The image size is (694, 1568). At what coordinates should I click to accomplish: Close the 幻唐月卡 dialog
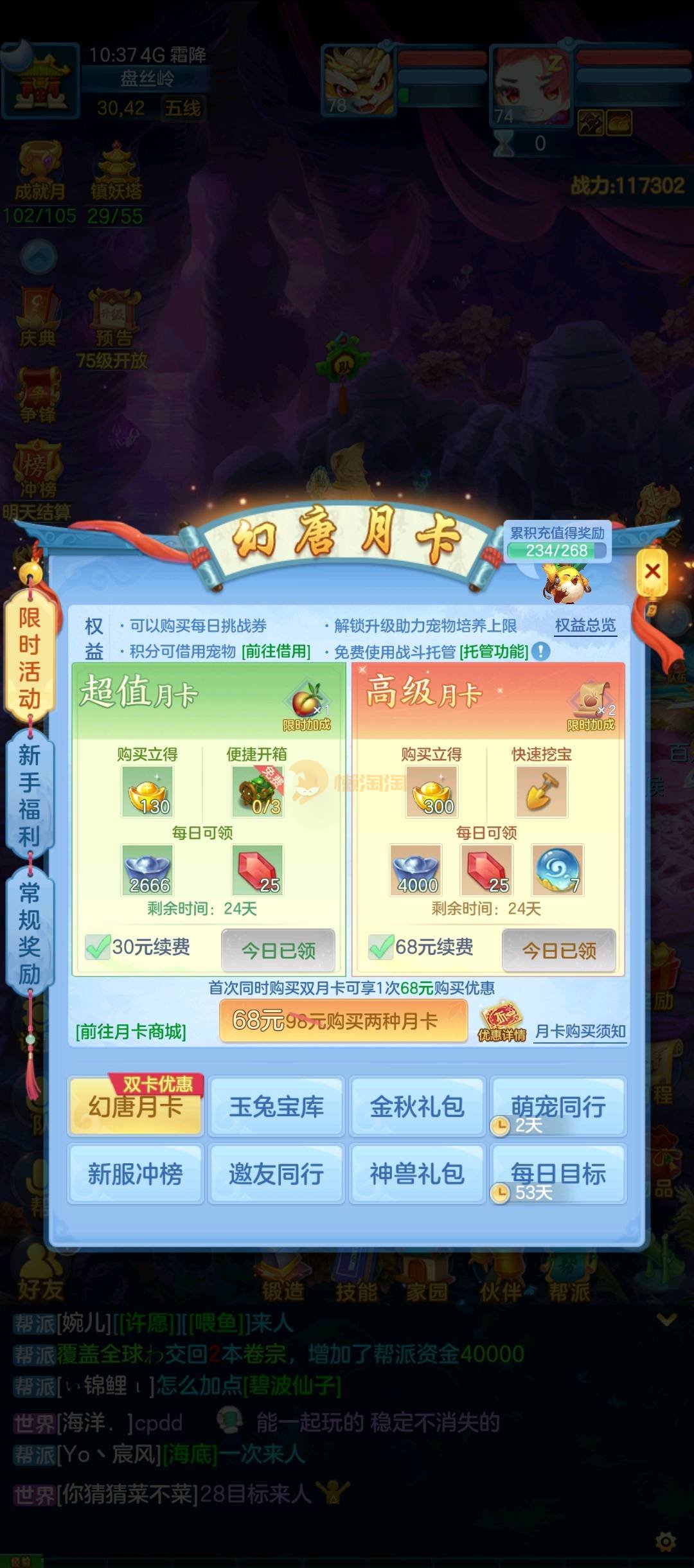tap(652, 571)
